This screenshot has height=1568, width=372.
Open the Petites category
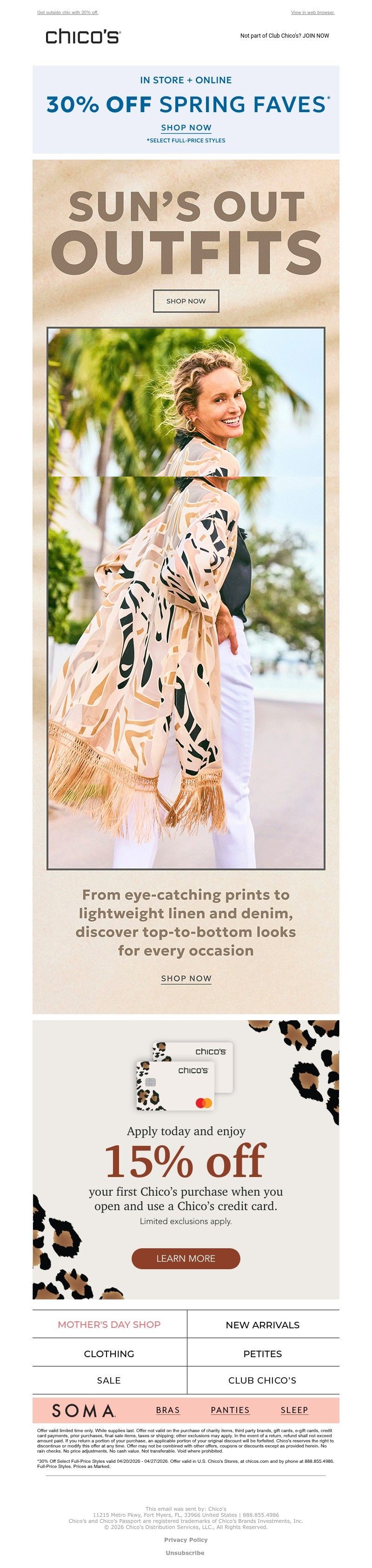pyautogui.click(x=262, y=1354)
